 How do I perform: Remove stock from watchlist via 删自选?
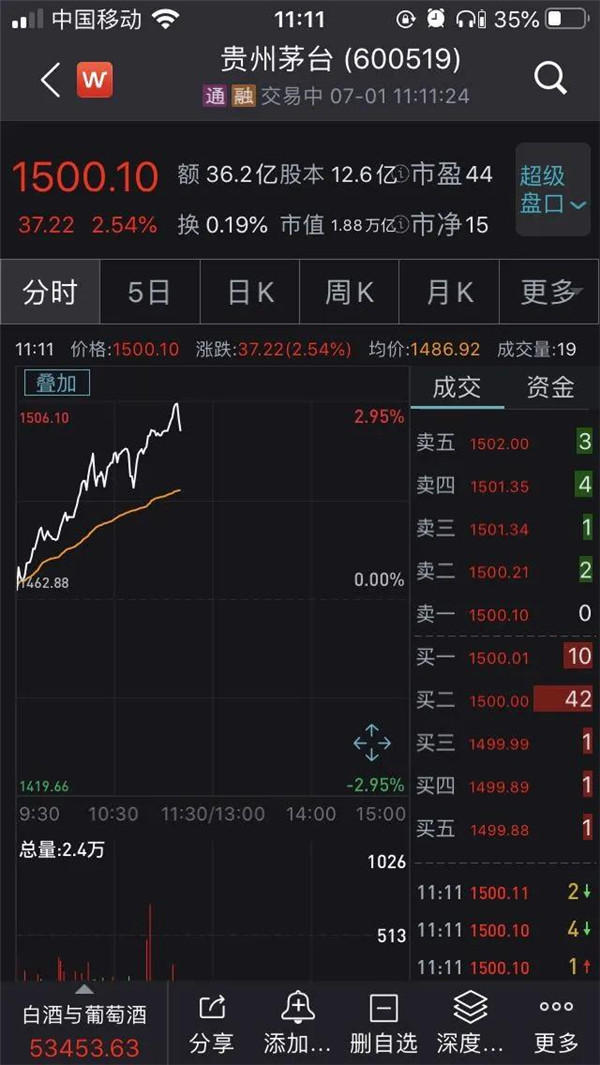point(383,1022)
